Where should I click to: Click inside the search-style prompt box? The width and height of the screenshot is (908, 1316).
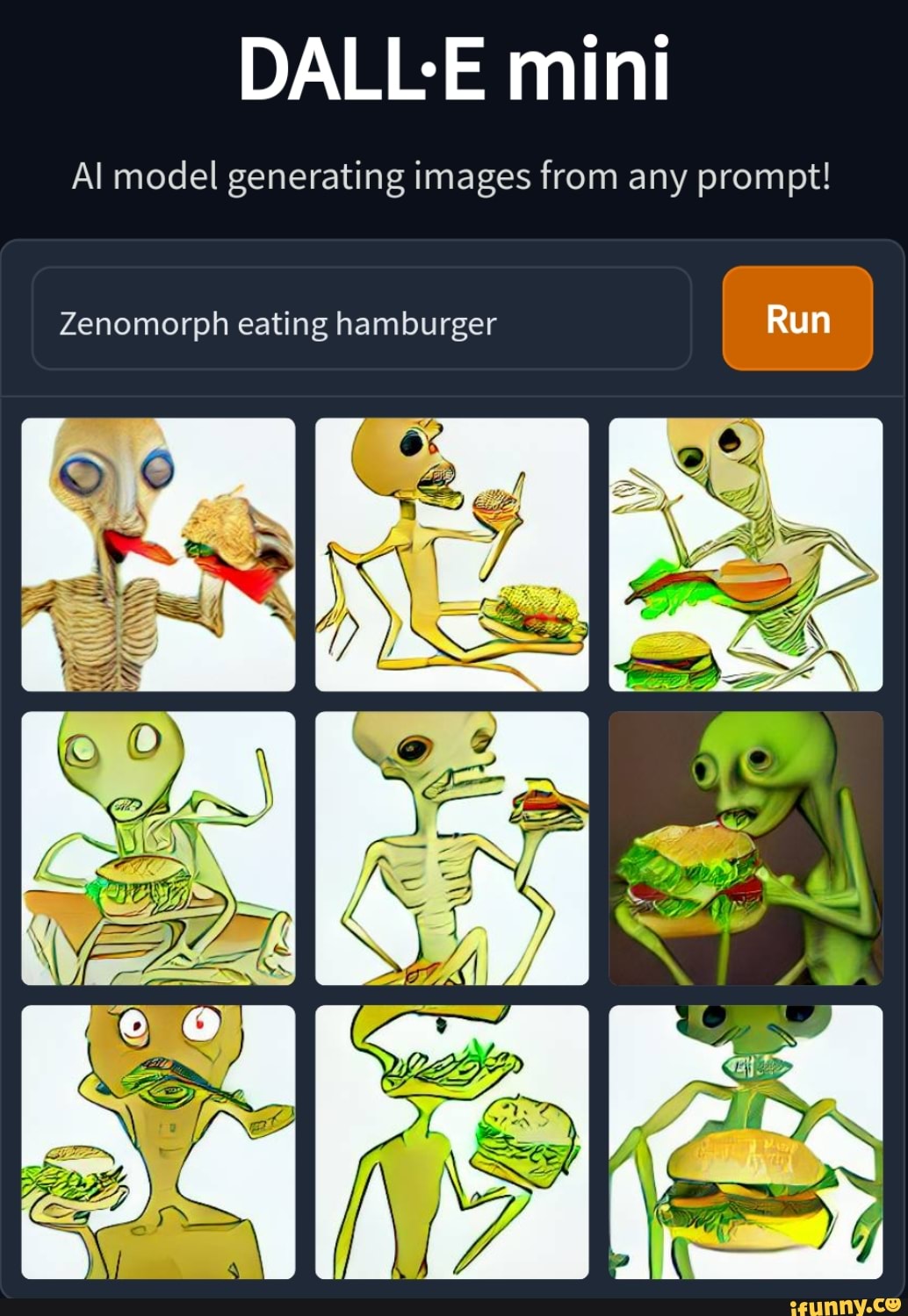click(360, 321)
